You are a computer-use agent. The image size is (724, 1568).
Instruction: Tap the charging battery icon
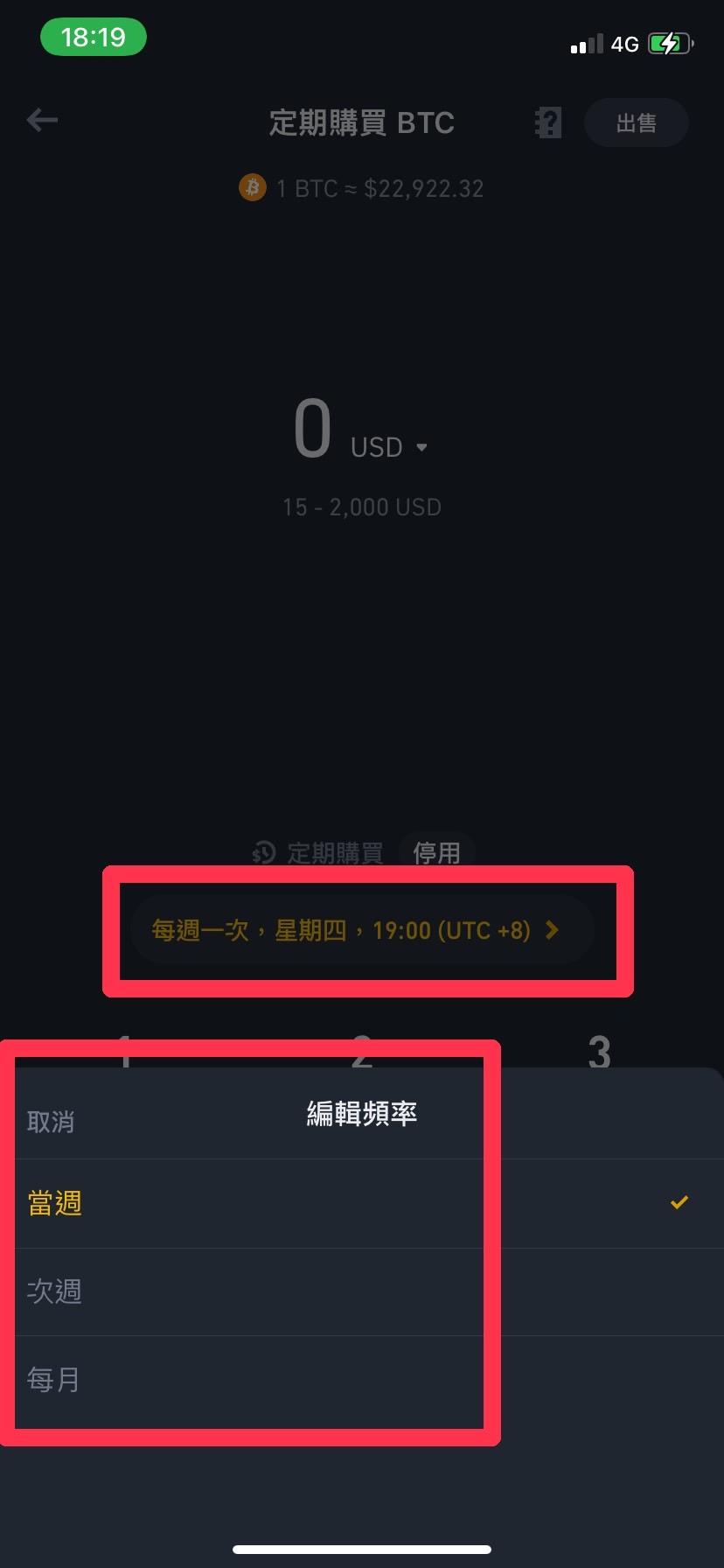tap(670, 41)
